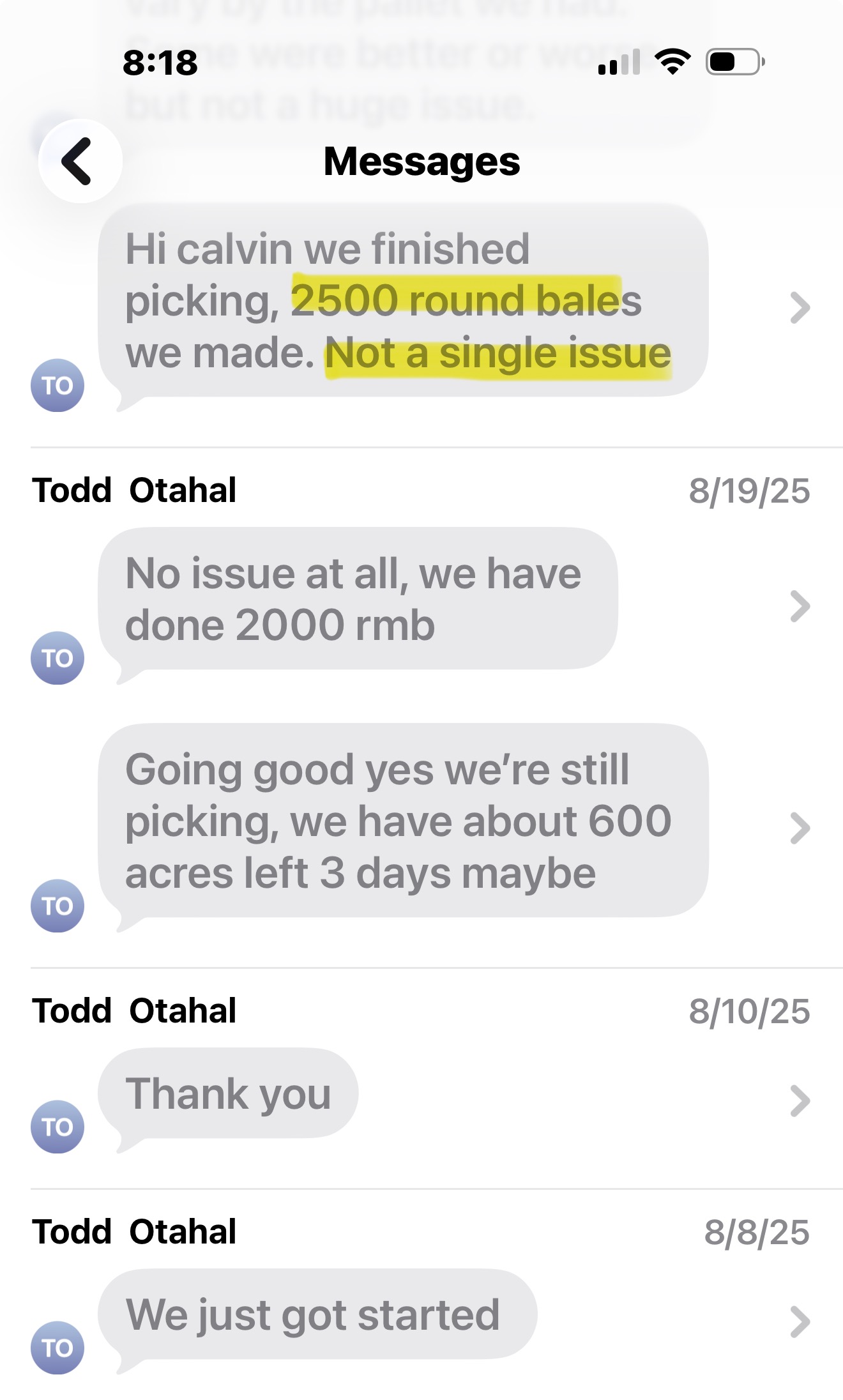Open the 'about 600 acres left' message
This screenshot has width=843, height=1400.
point(402,821)
